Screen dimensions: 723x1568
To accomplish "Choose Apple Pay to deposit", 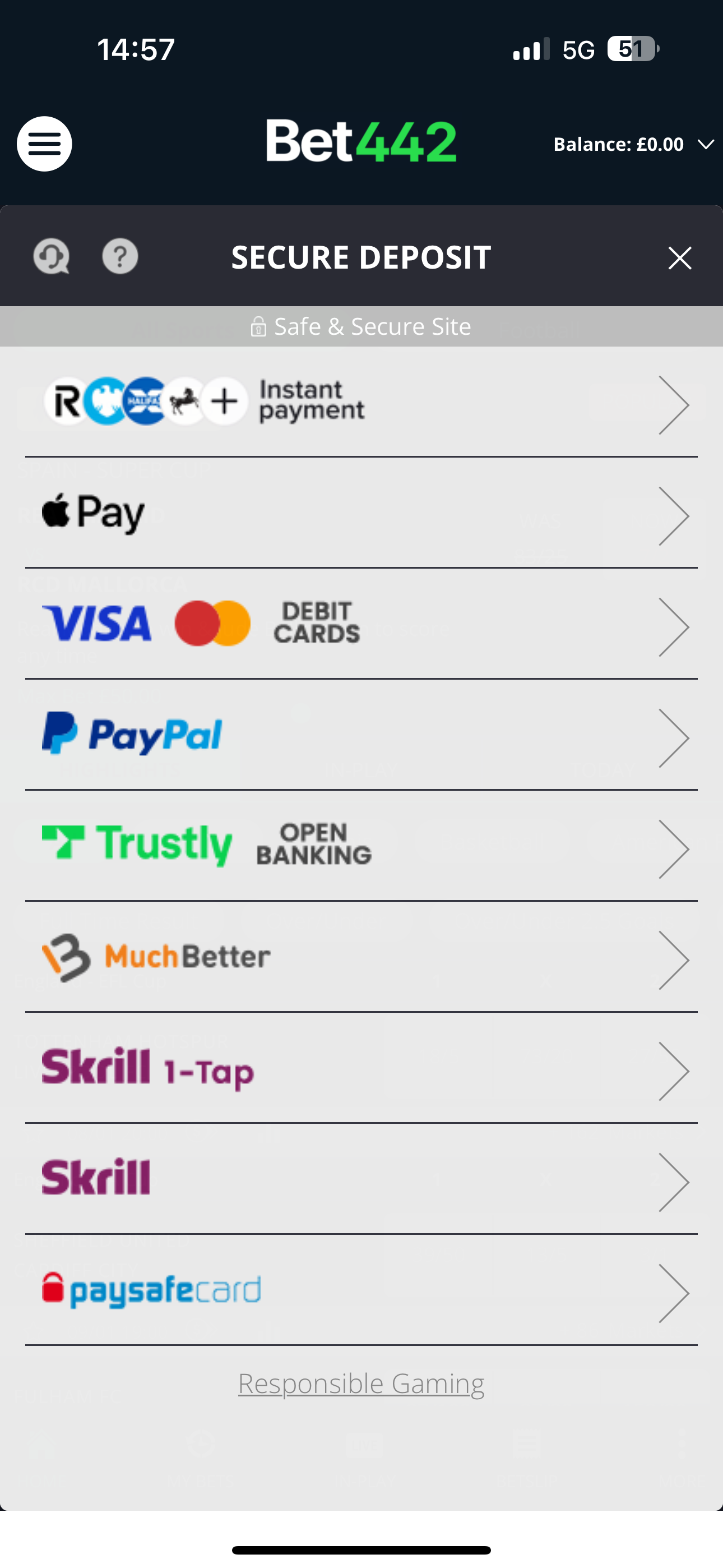I will [x=361, y=514].
